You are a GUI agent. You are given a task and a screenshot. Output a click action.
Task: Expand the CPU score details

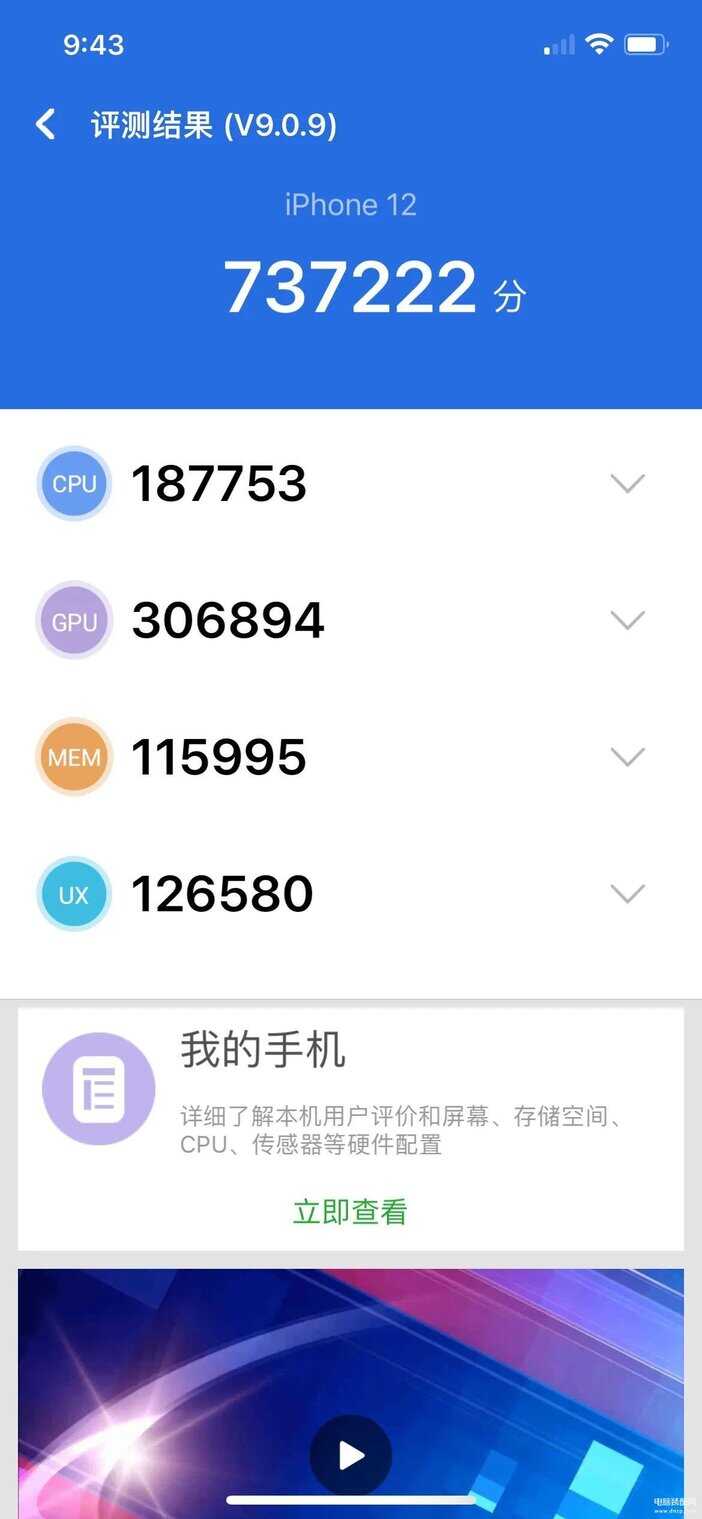coord(628,484)
